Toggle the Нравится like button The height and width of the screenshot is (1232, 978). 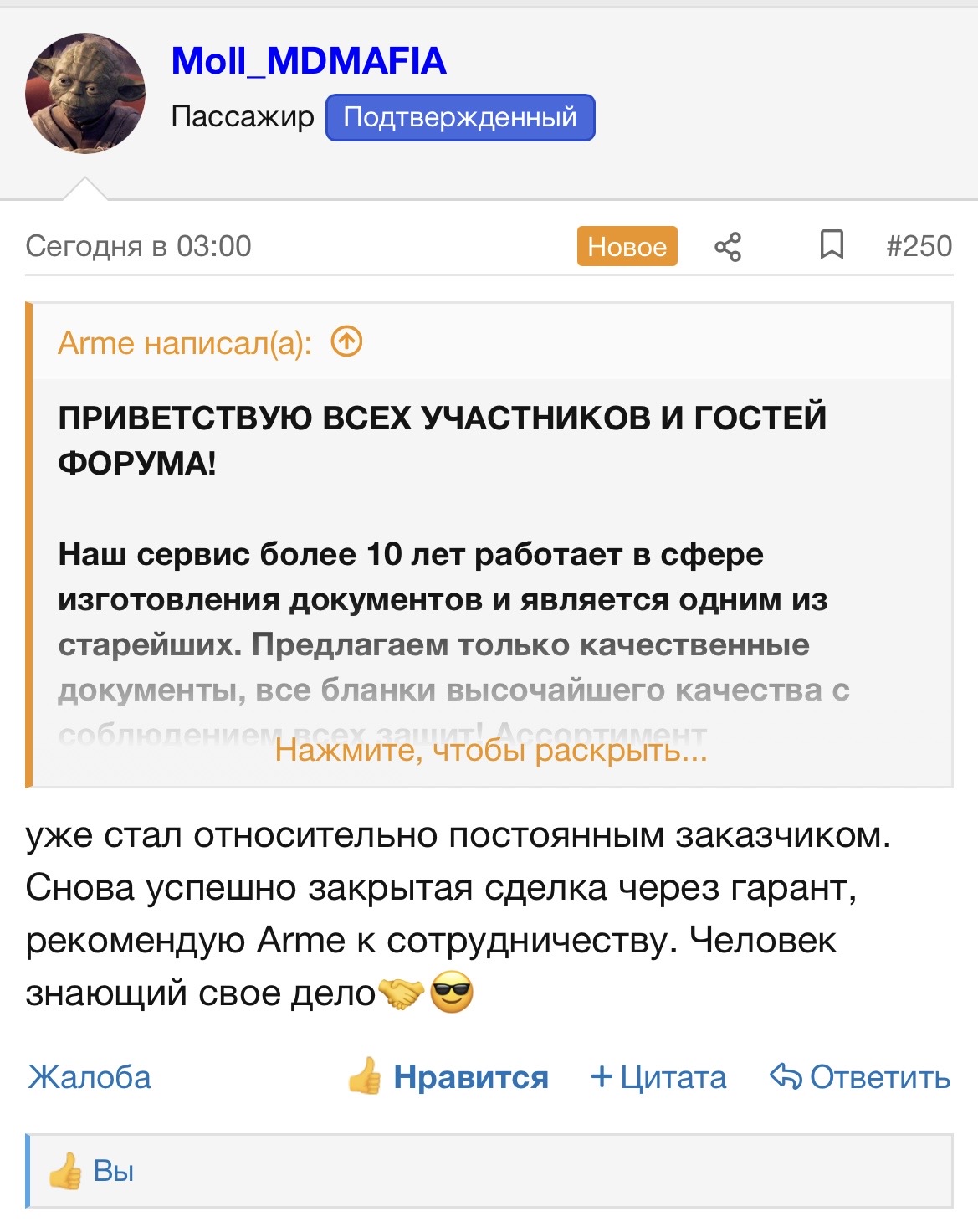448,1077
